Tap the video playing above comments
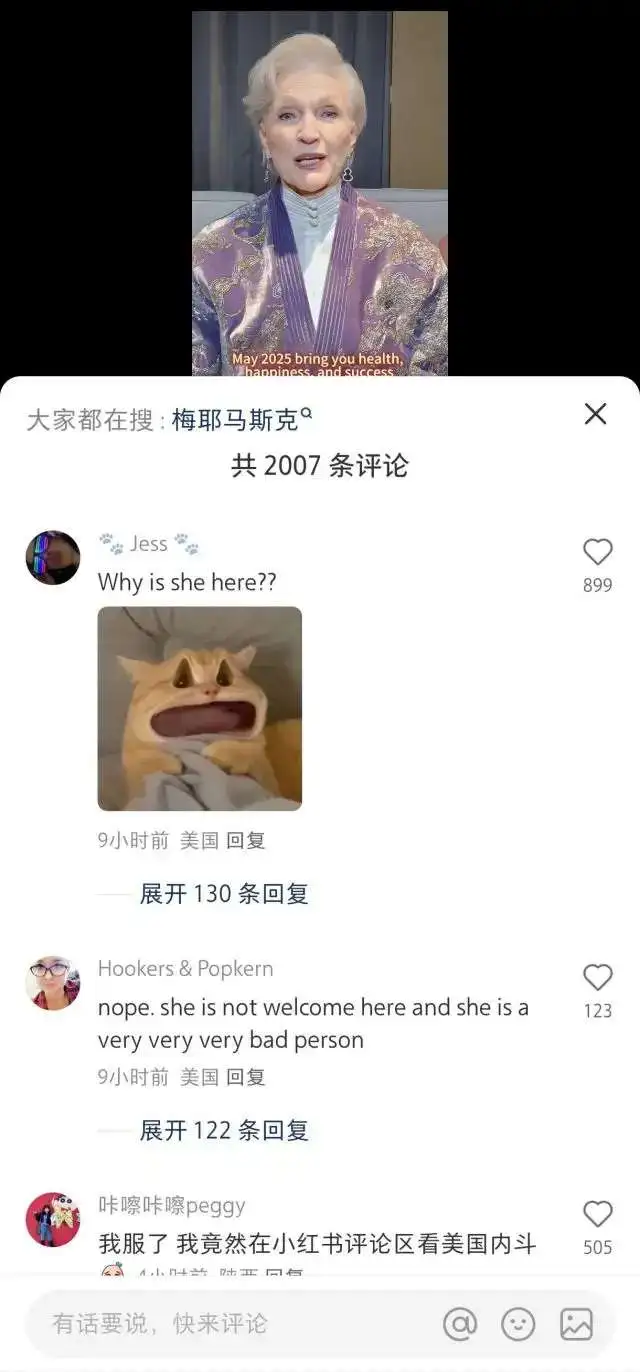 (320, 193)
